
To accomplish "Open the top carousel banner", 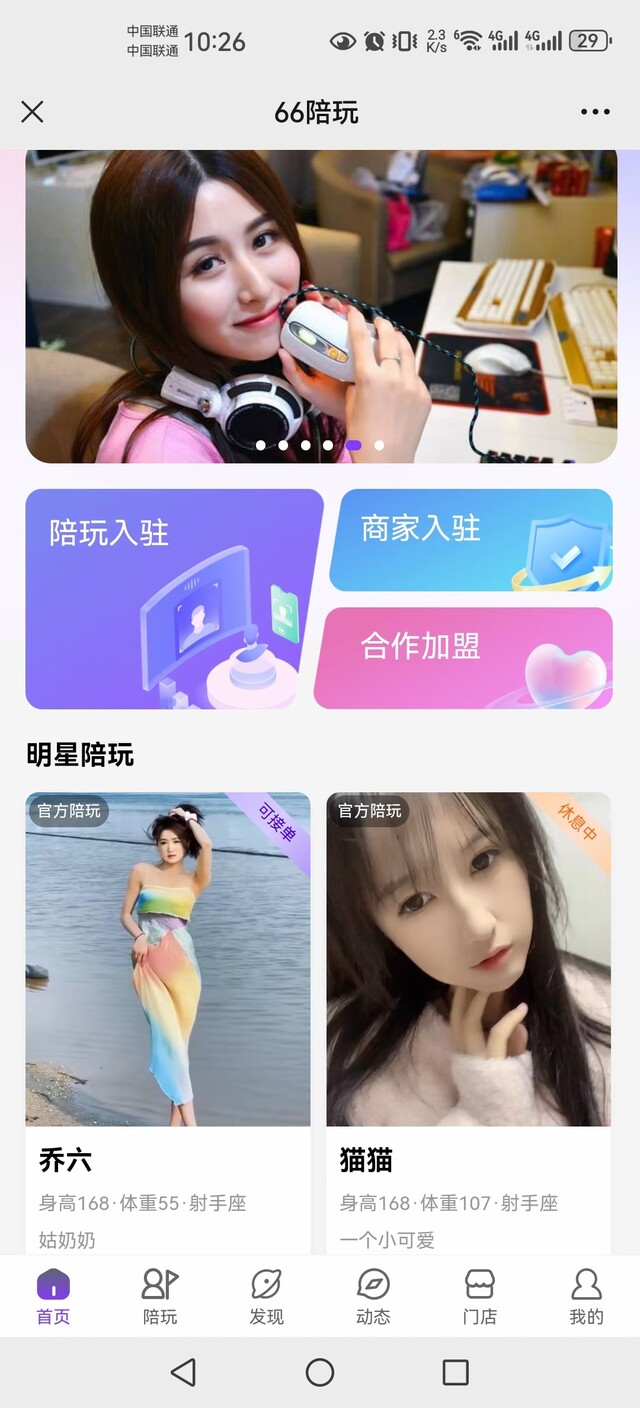I will pyautogui.click(x=320, y=305).
